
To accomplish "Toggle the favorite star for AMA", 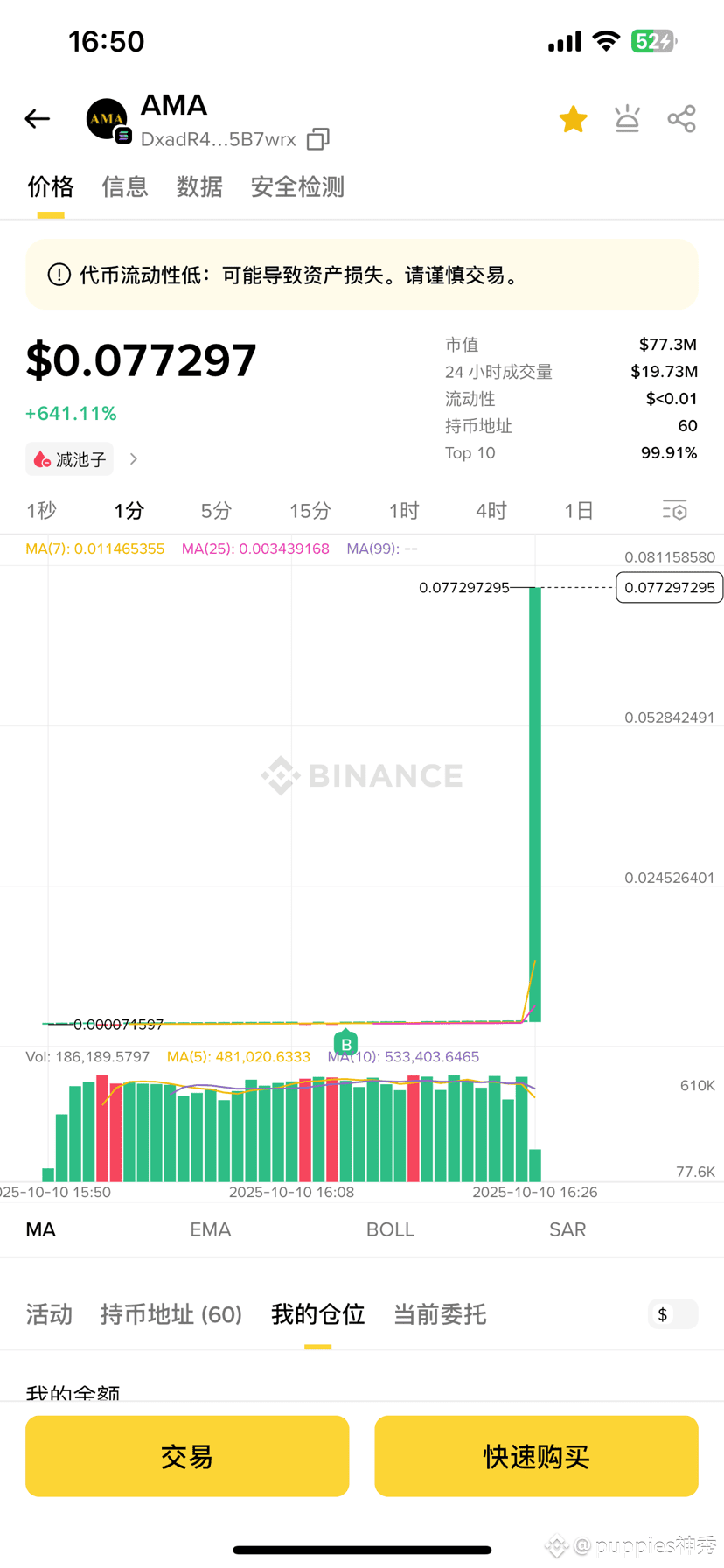I will click(573, 118).
